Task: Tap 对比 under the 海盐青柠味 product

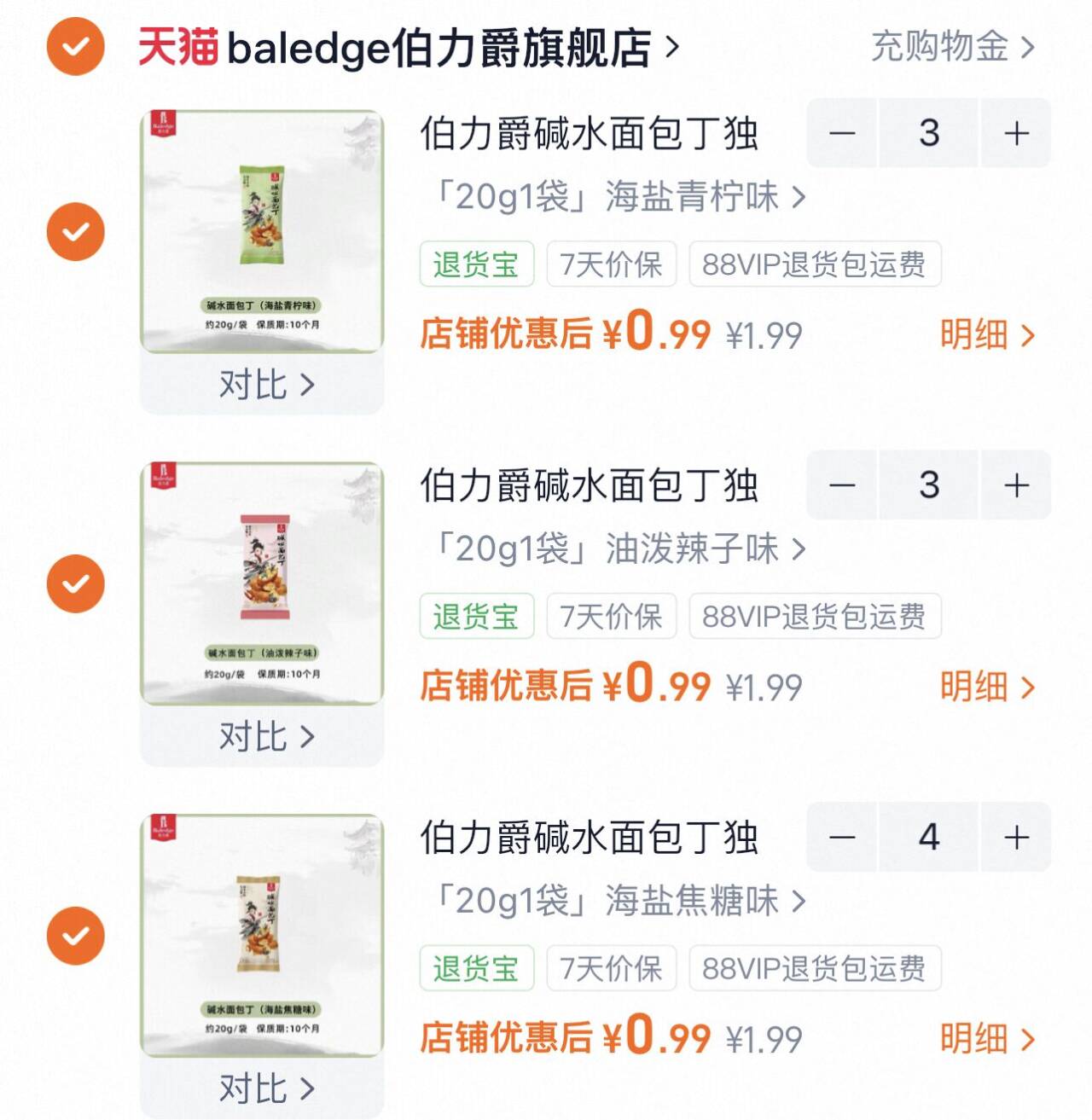Action: tap(264, 385)
